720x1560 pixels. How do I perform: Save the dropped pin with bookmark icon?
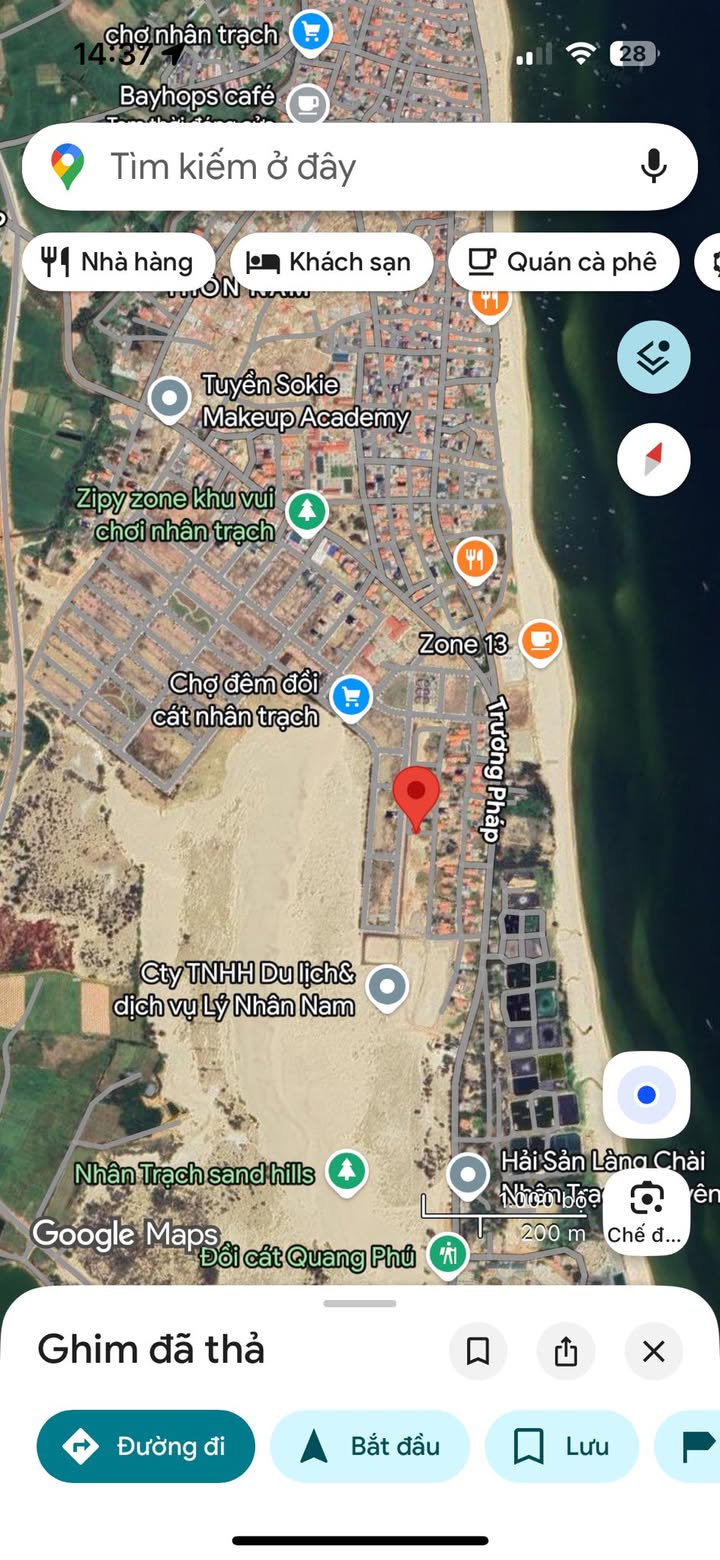[x=478, y=1352]
